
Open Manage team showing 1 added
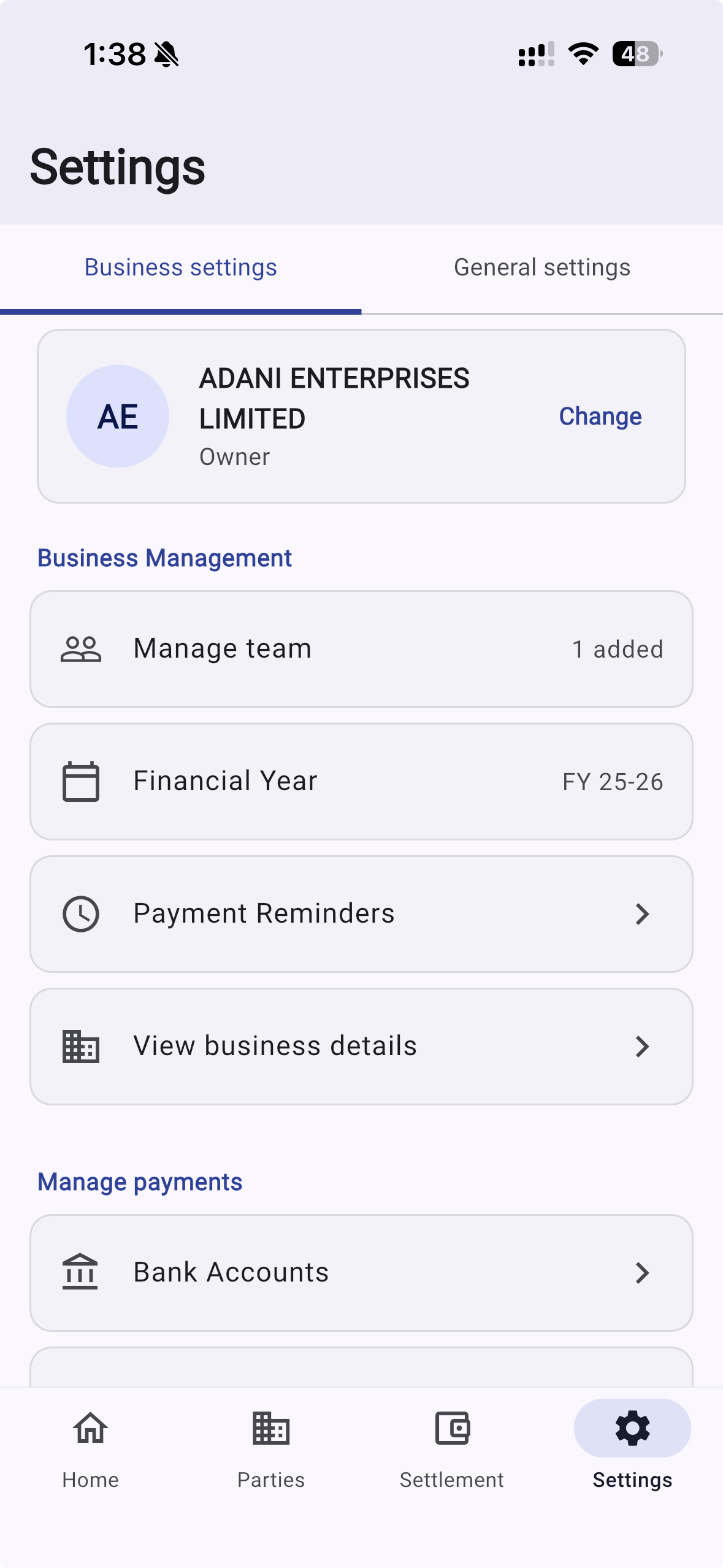point(361,648)
